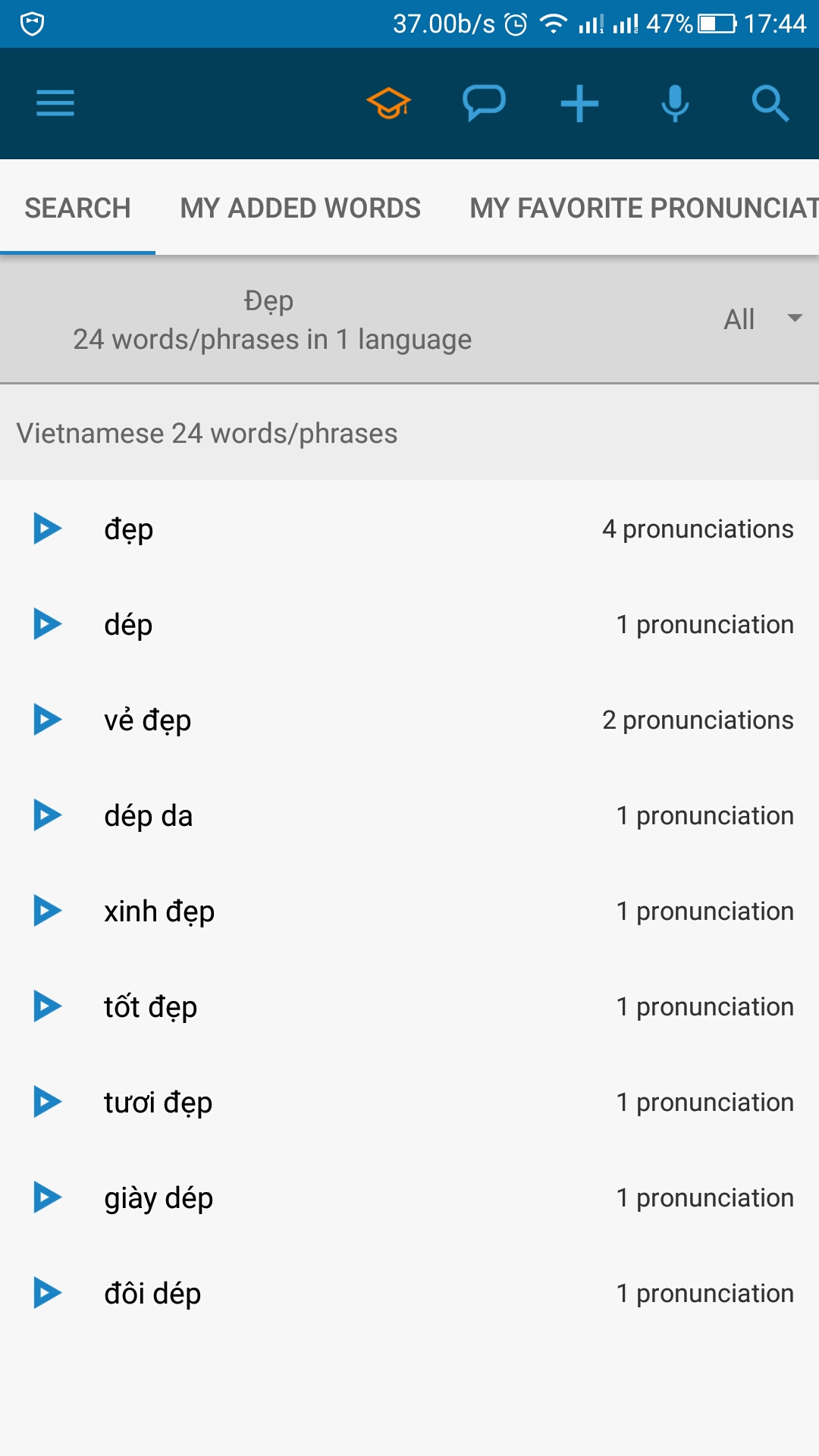The image size is (819, 1456).
Task: Open the chat bubble icon
Action: [x=484, y=103]
